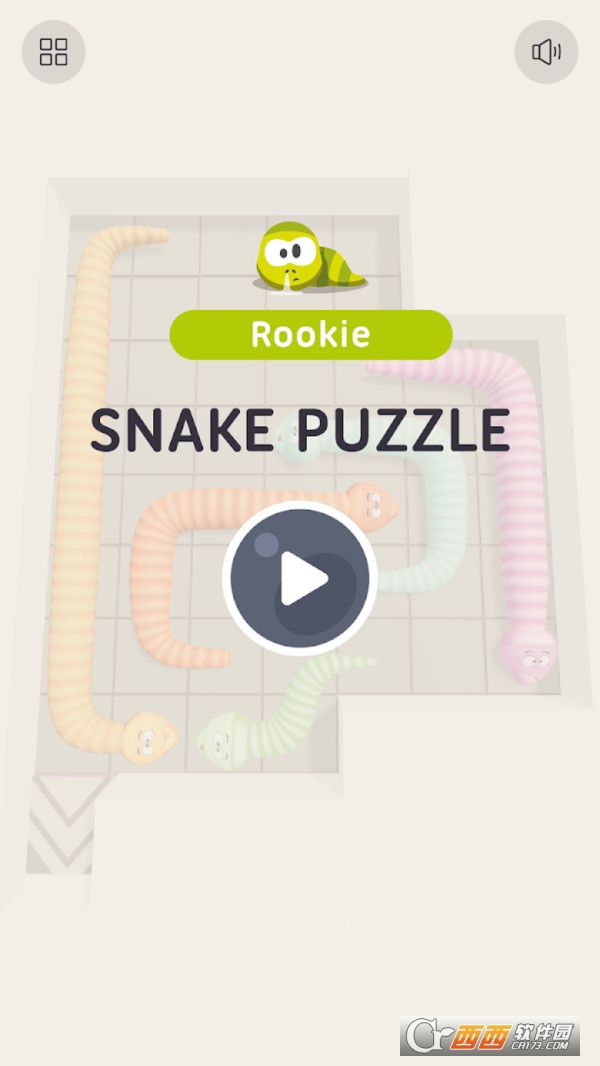Toggle the sound speaker icon
This screenshot has height=1066, width=600.
[x=546, y=52]
